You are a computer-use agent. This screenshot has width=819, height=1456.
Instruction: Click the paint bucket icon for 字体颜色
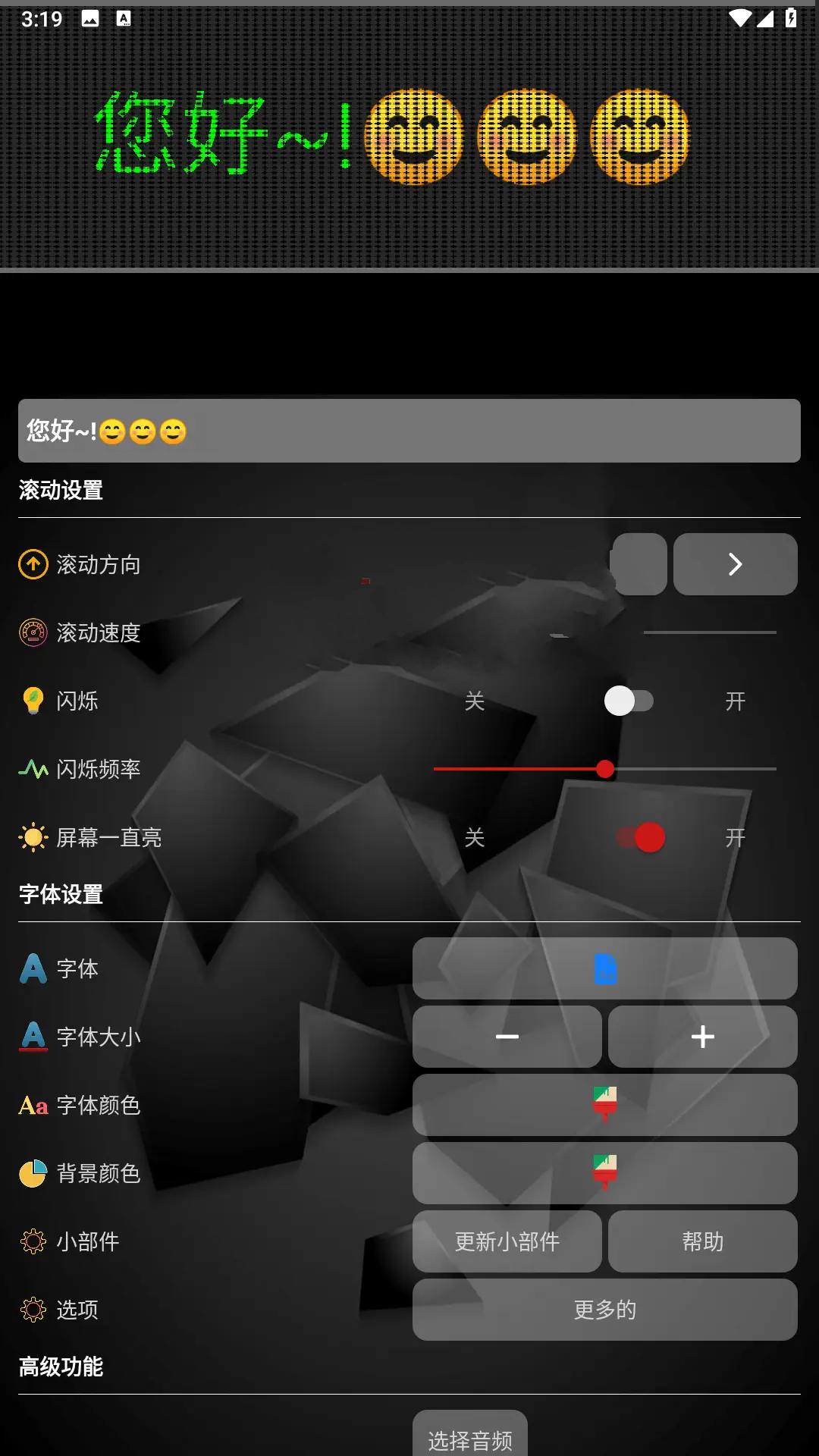click(604, 1105)
